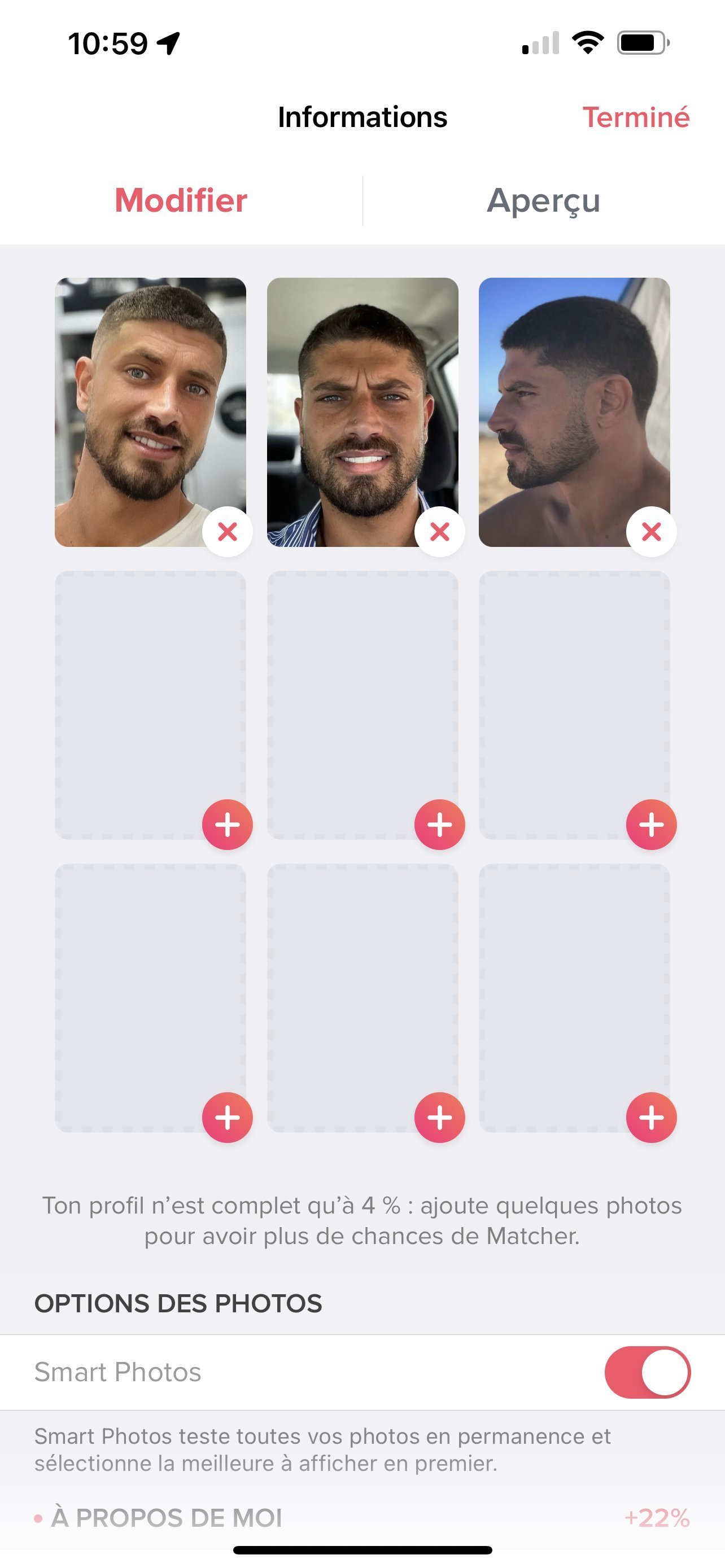The height and width of the screenshot is (1568, 725).
Task: Remove the side-profile beach photo
Action: (652, 532)
